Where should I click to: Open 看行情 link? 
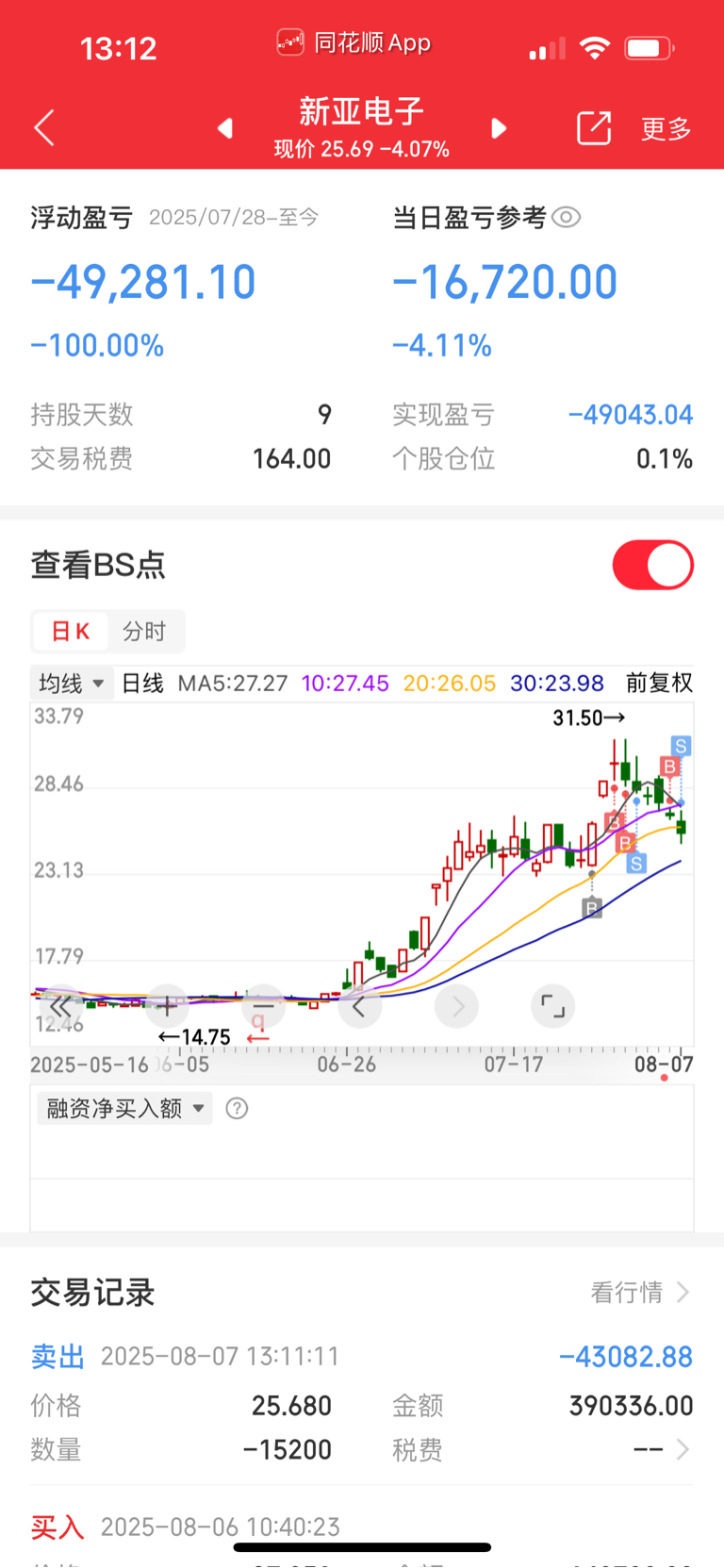tap(640, 1292)
